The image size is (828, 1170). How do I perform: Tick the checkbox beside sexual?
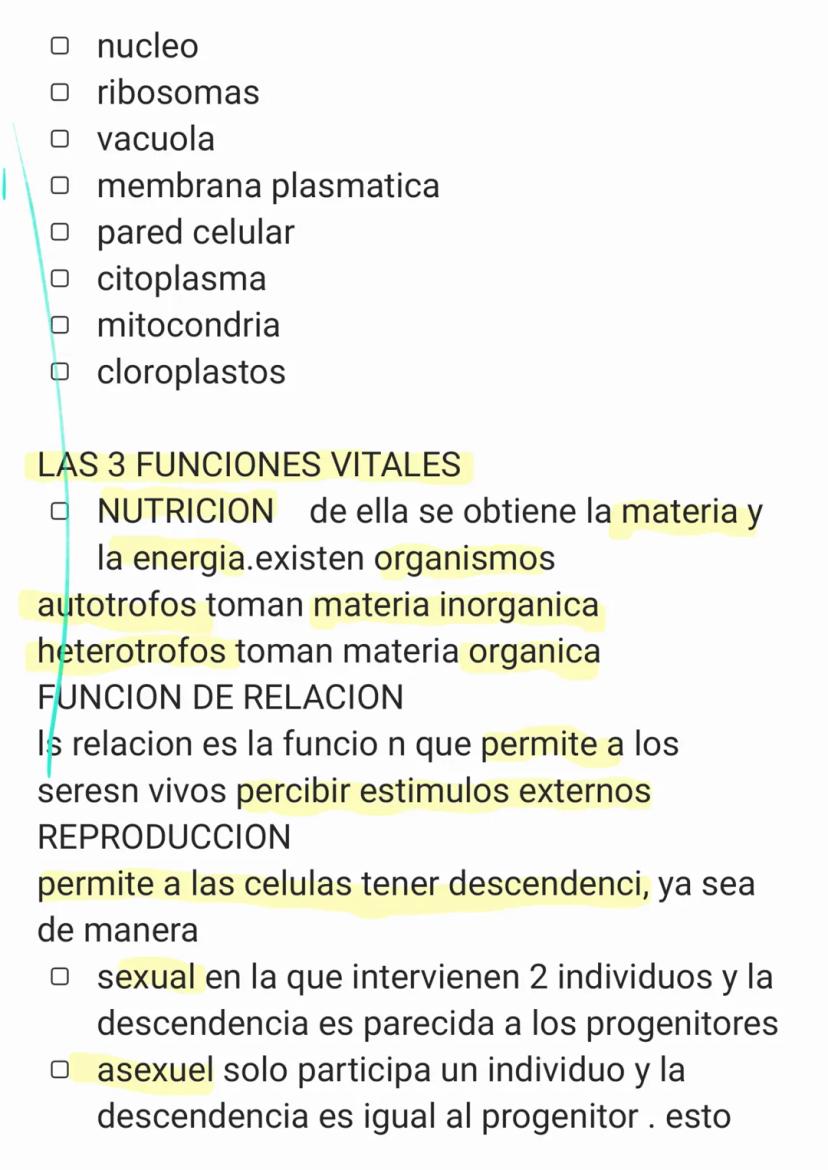coord(60,977)
